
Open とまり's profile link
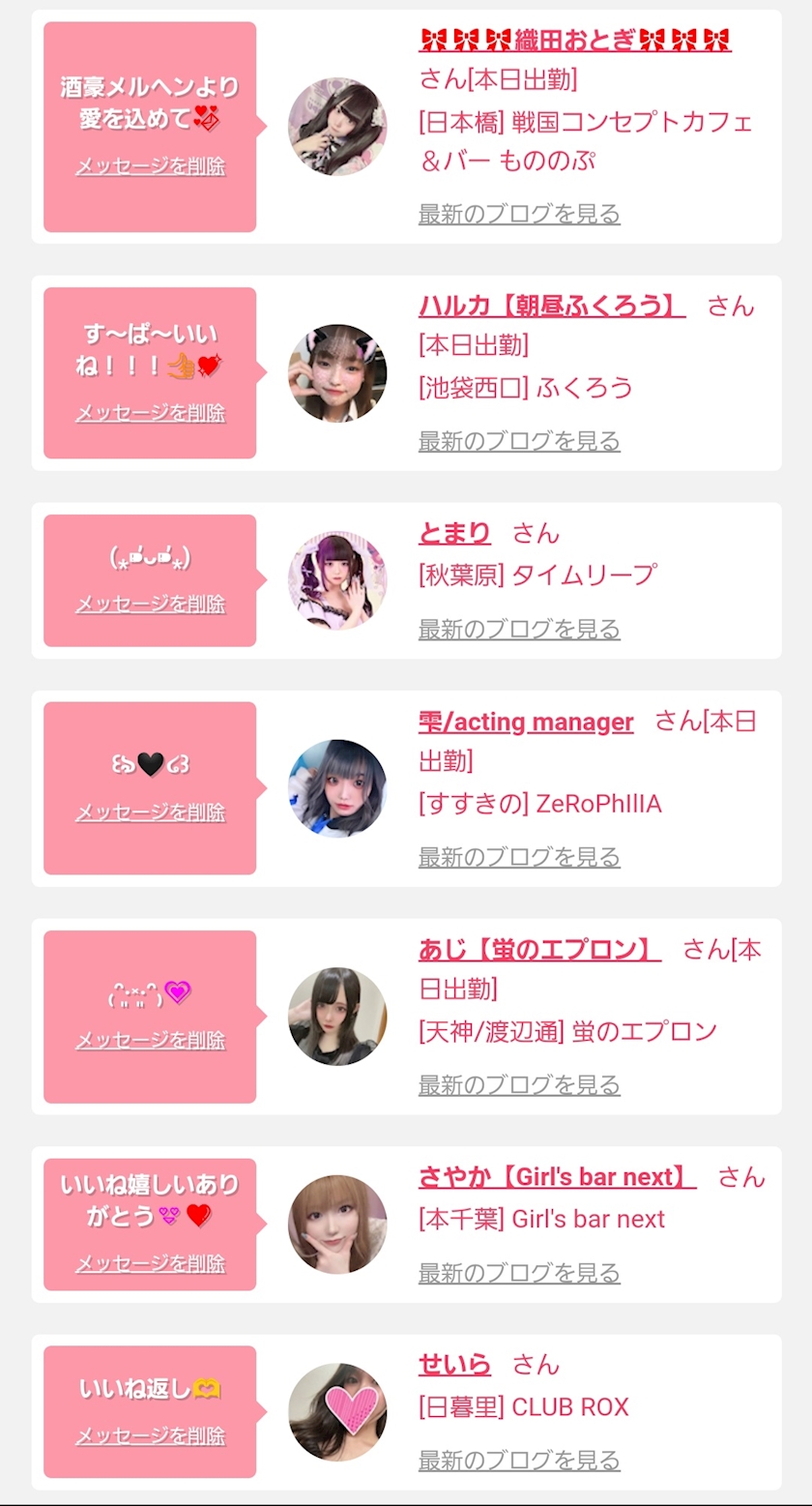[454, 533]
